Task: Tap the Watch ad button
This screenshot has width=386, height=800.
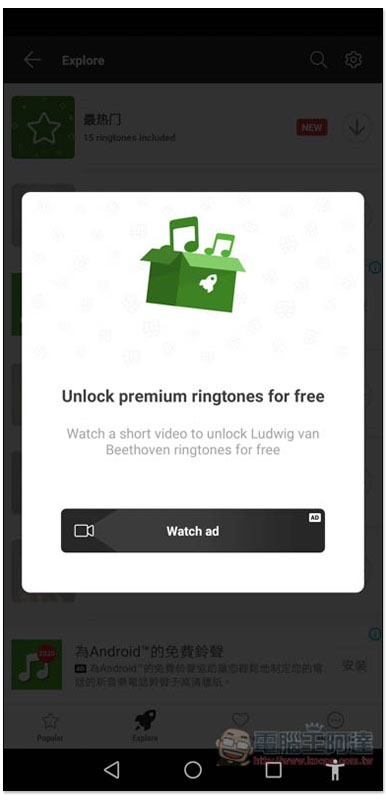Action: point(193,531)
